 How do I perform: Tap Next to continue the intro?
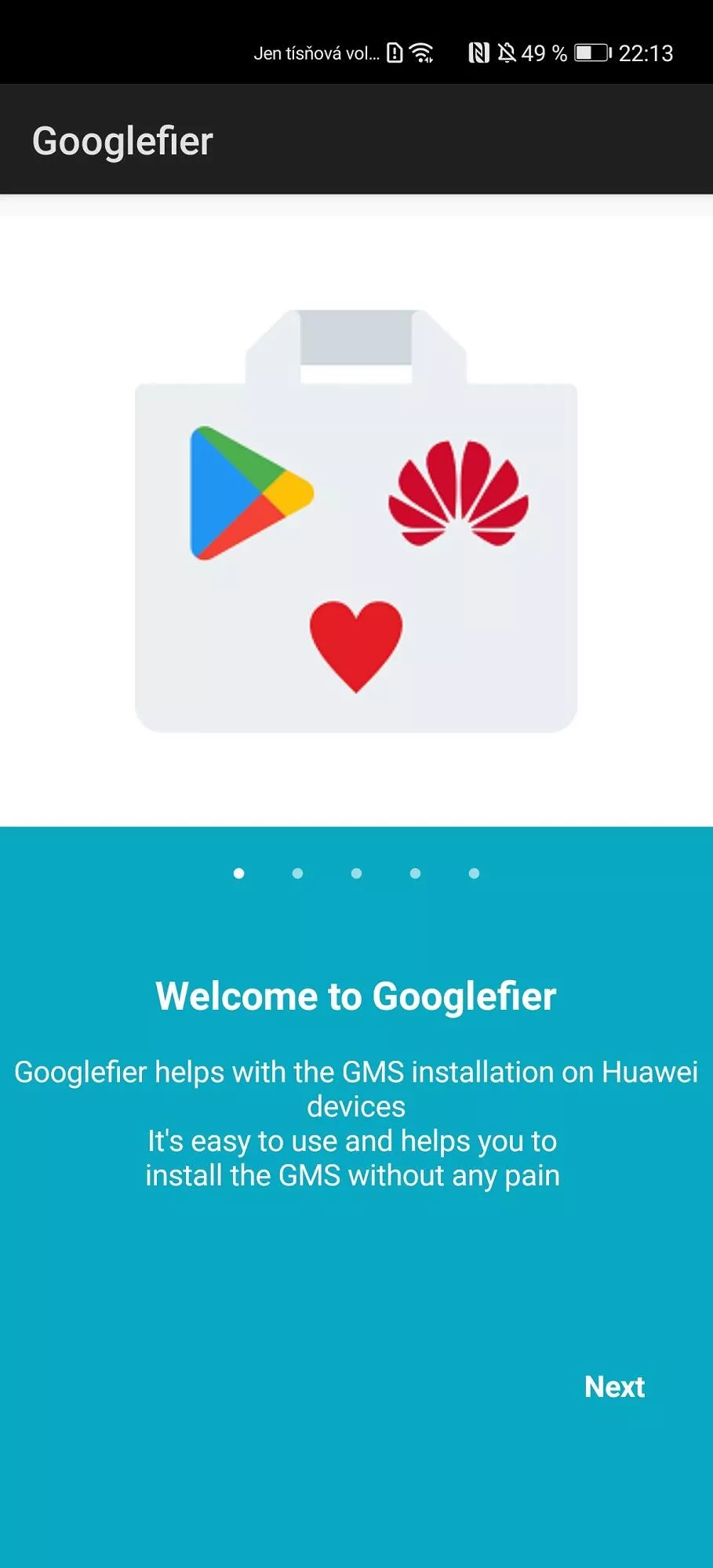(614, 1387)
